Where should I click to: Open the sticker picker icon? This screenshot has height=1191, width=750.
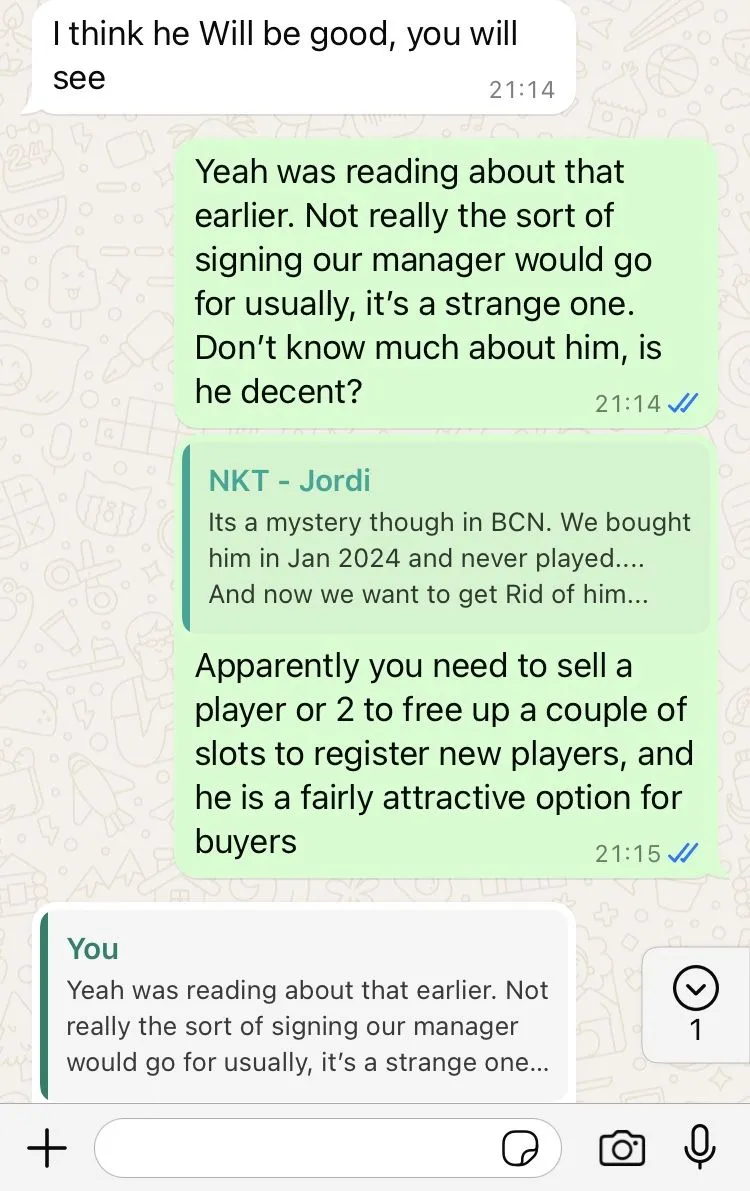click(520, 1150)
